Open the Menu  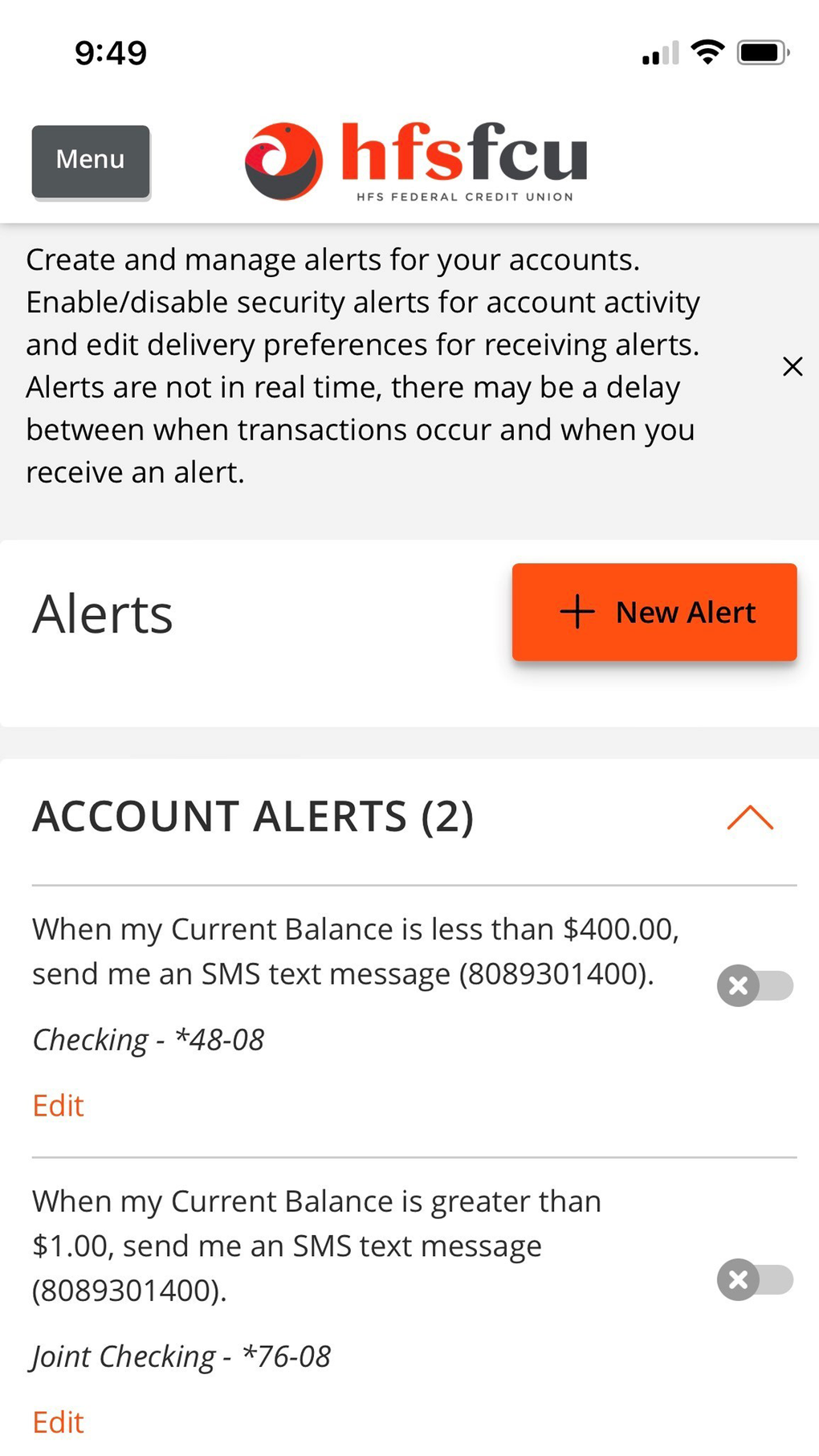coord(90,160)
